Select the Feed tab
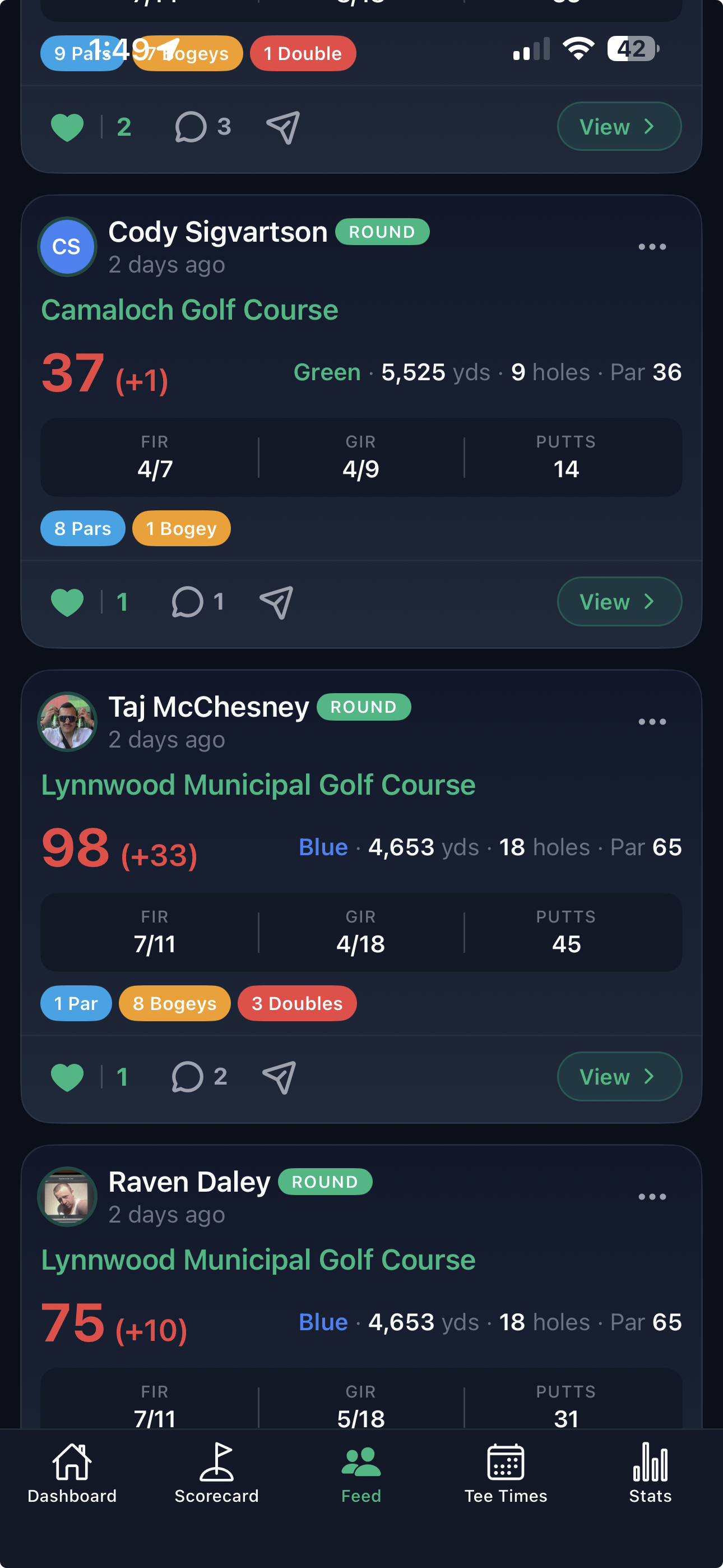 pos(361,1472)
